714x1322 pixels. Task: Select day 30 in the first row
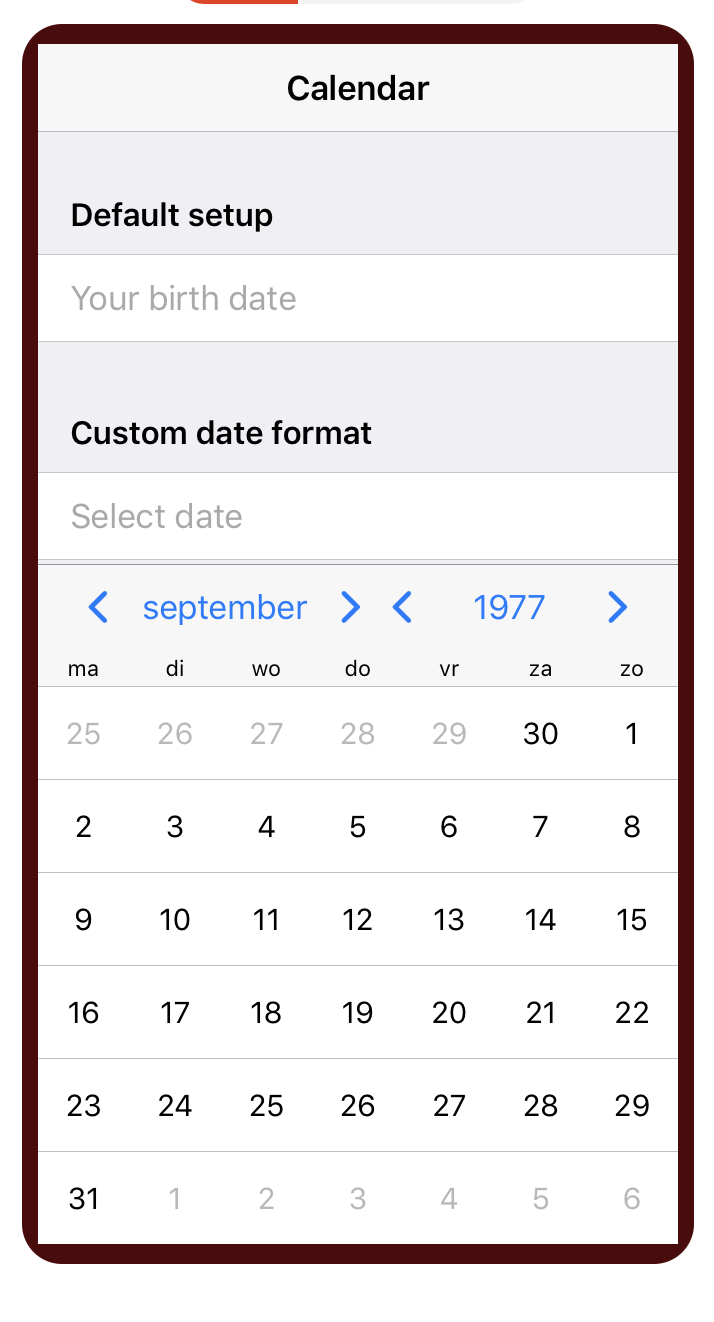tap(541, 734)
